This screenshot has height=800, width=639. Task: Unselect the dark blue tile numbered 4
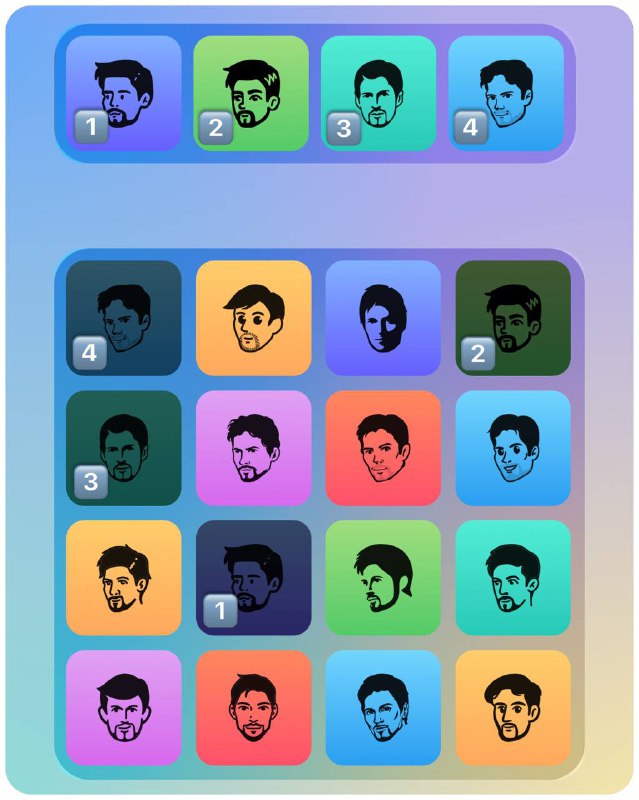[123, 318]
